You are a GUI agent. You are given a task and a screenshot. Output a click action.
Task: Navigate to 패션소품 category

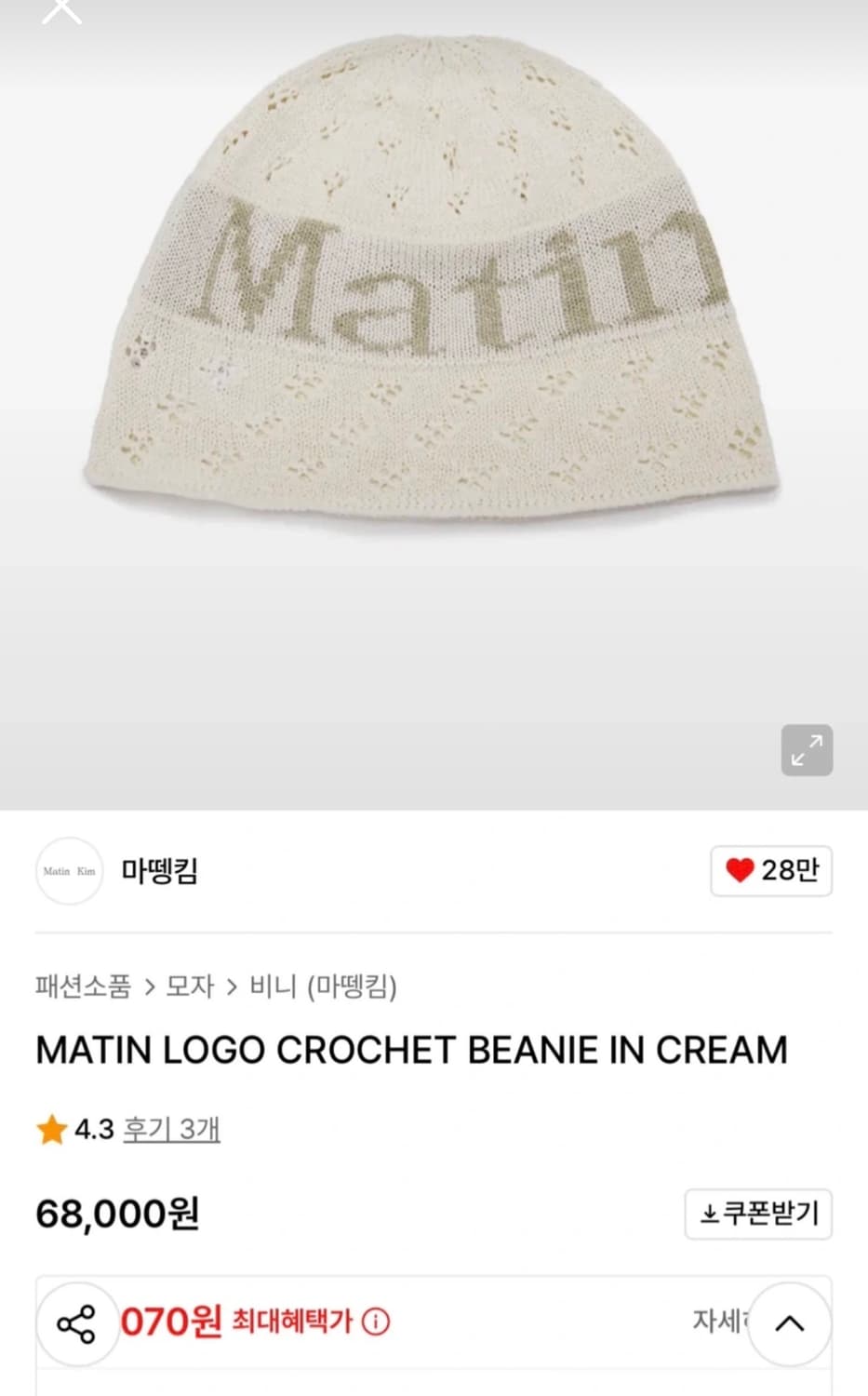83,988
